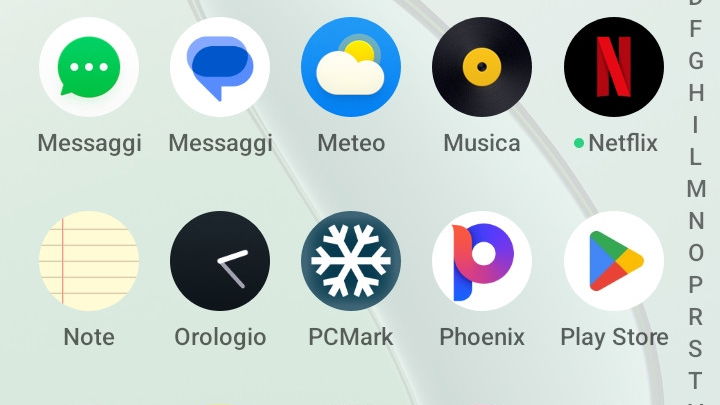Open the Note app

[88, 261]
